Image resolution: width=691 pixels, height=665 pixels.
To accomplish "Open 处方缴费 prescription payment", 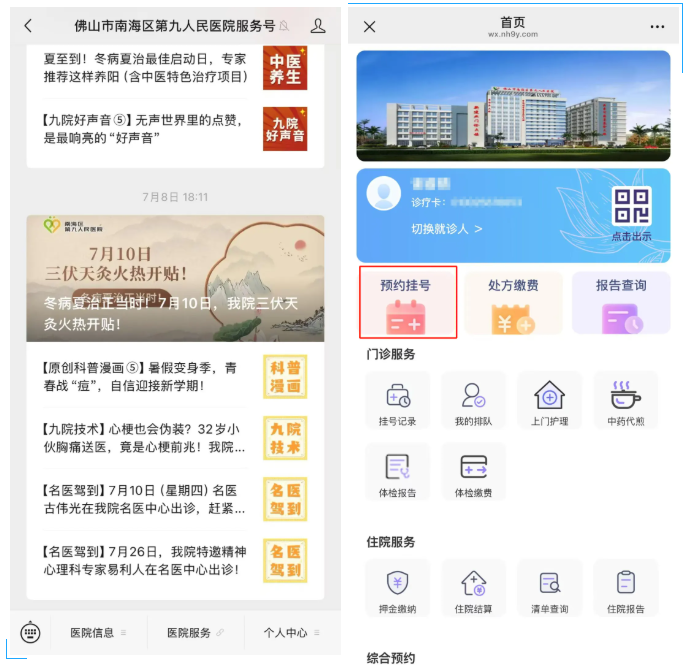I will tap(513, 302).
